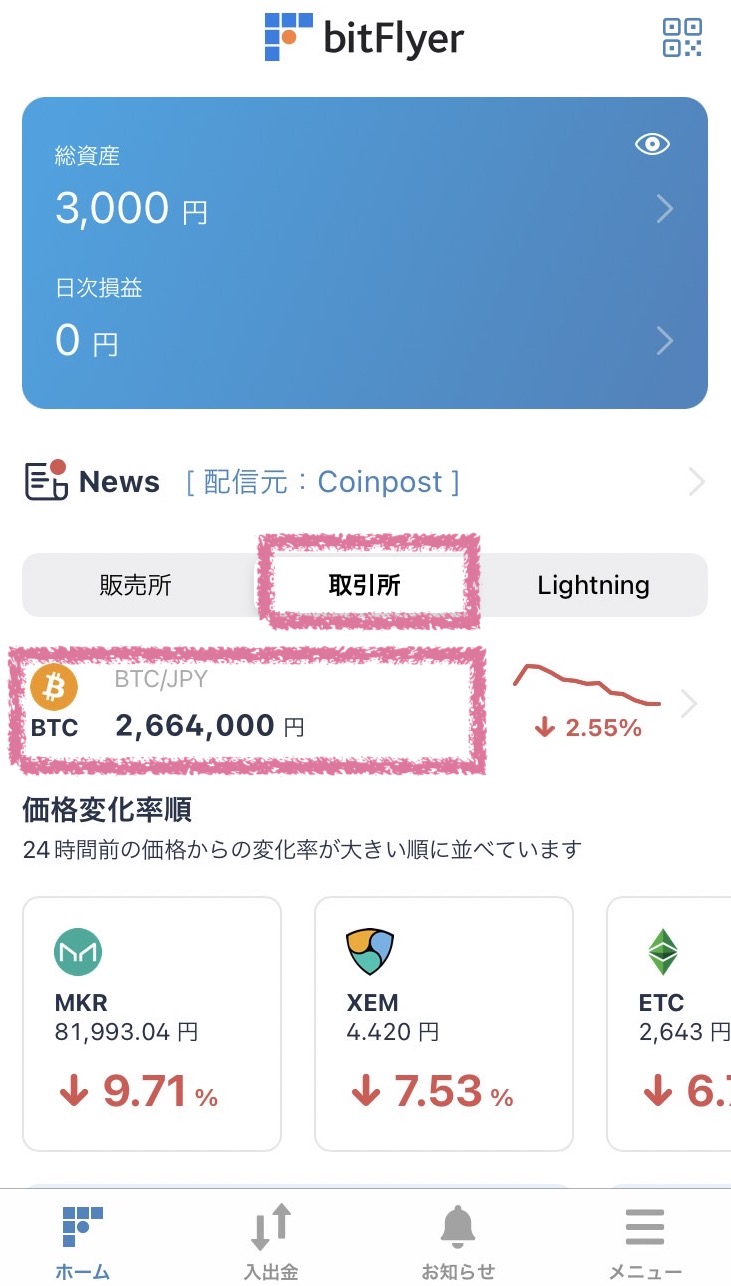Select the 取引所 tab

(365, 585)
